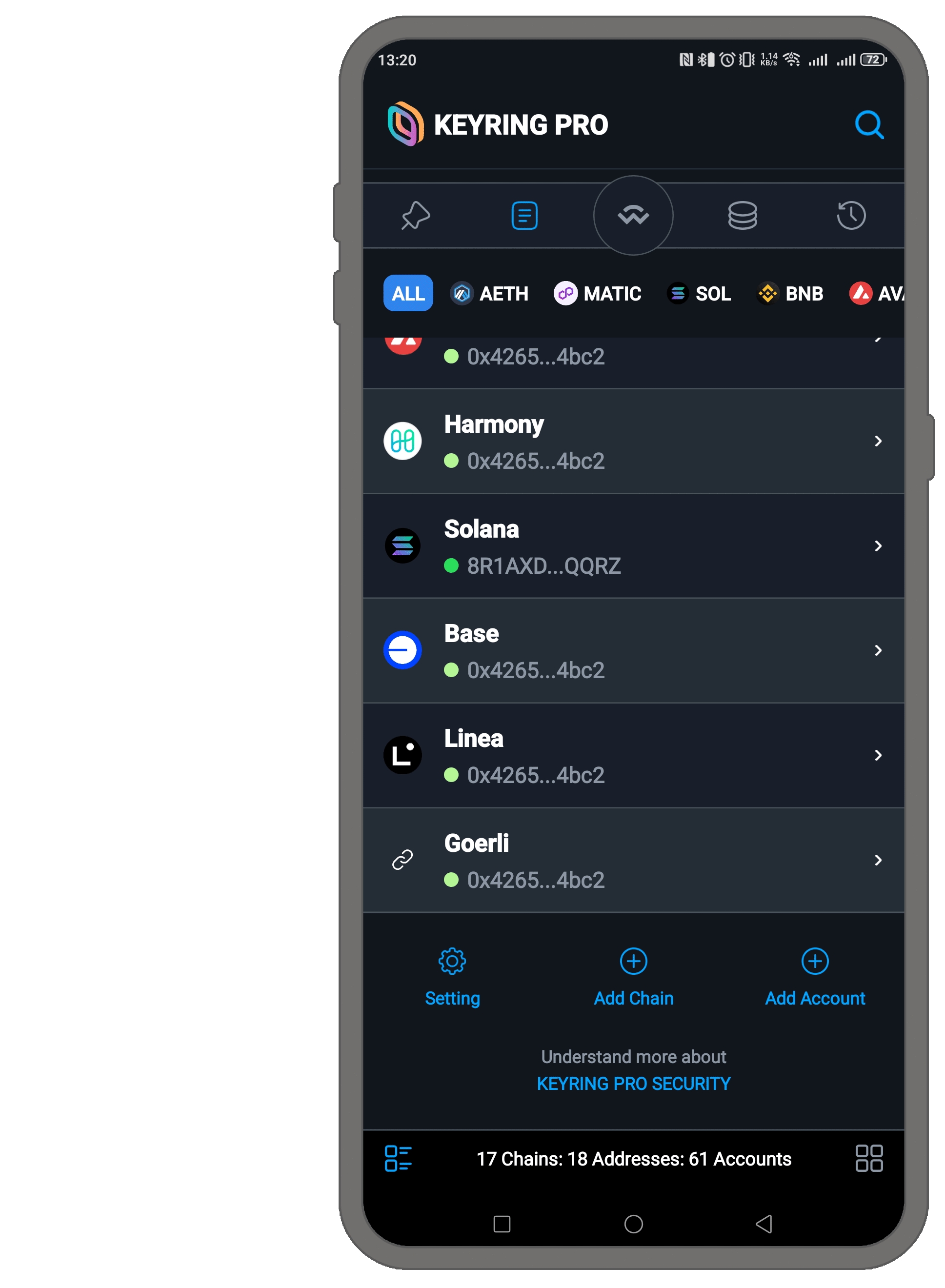Switch to the document list tab

524,216
